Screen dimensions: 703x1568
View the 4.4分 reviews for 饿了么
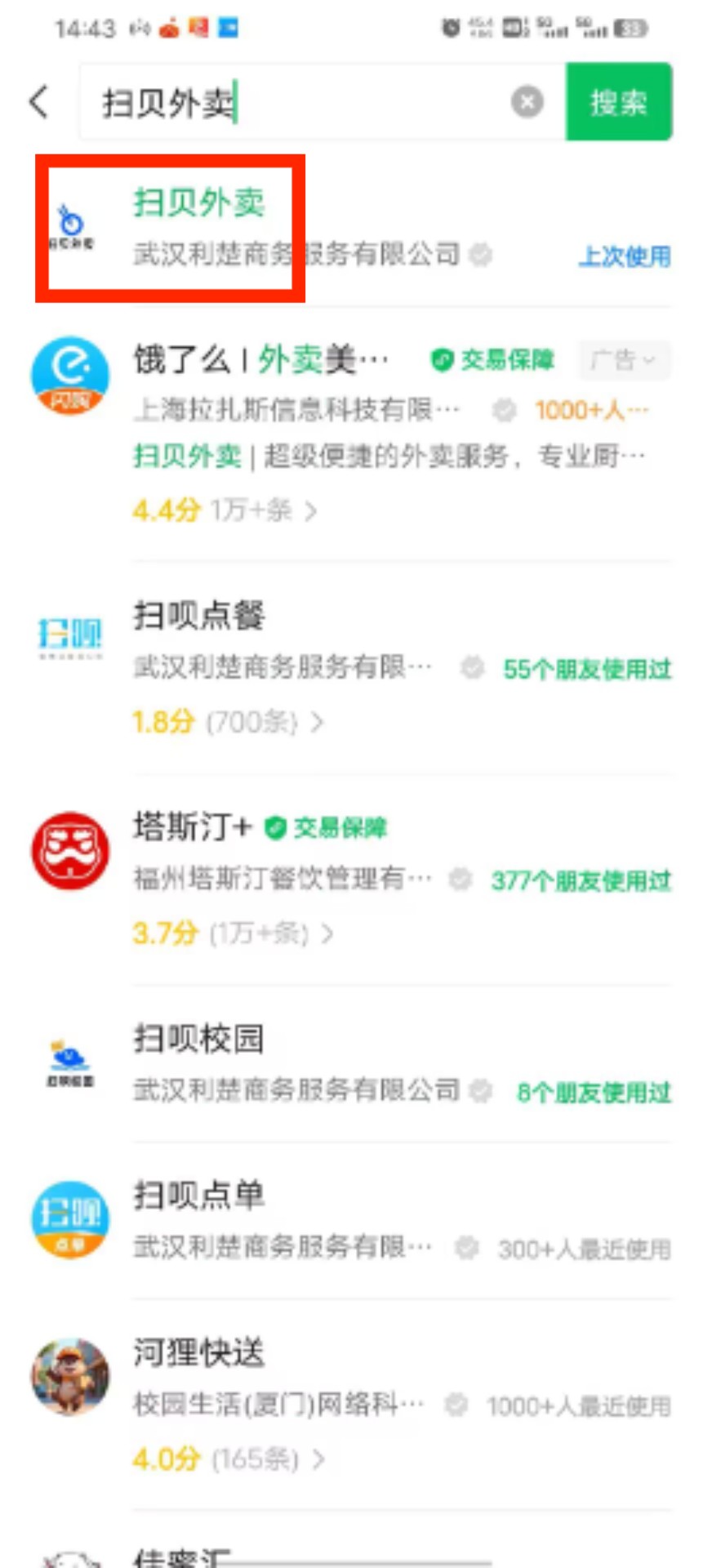[x=225, y=511]
